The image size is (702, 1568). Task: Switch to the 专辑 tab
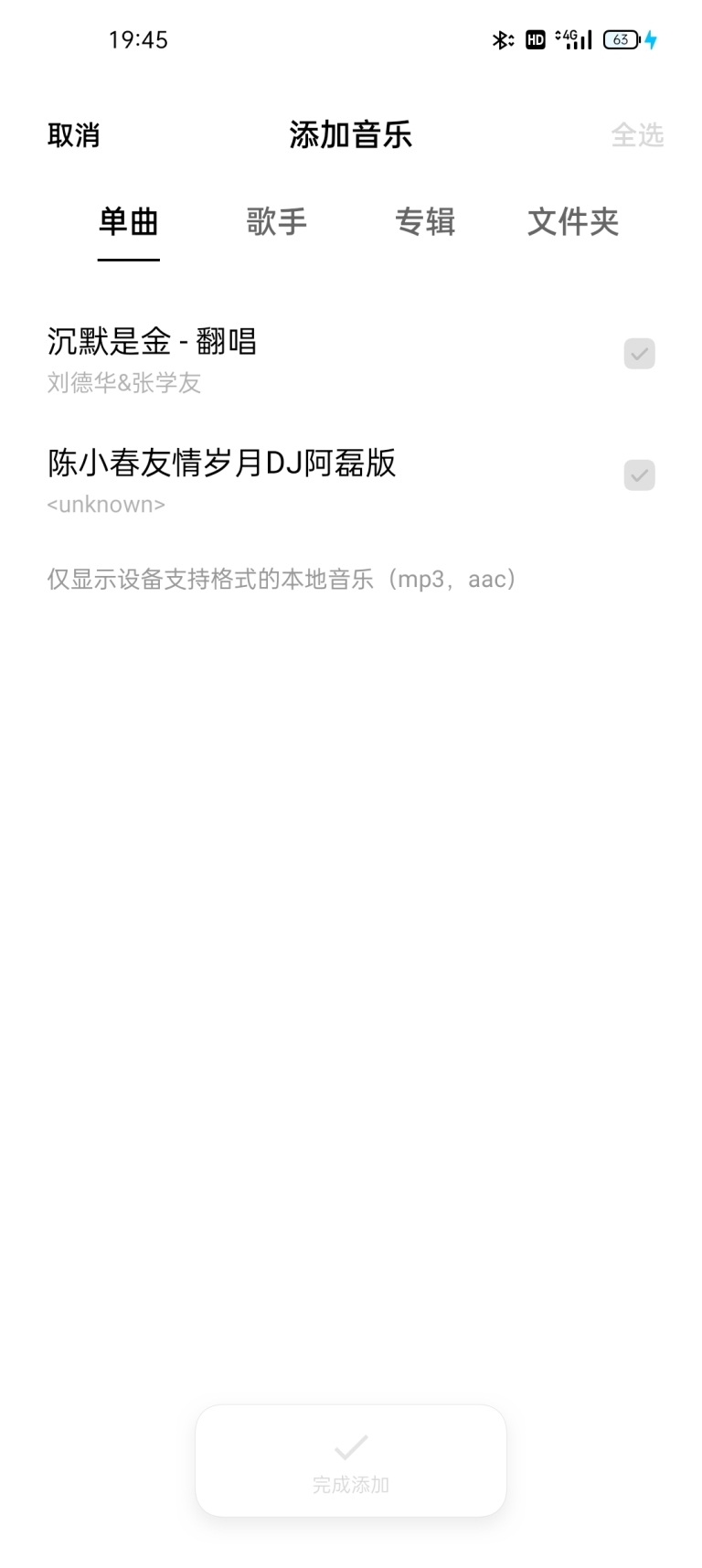pyautogui.click(x=424, y=222)
